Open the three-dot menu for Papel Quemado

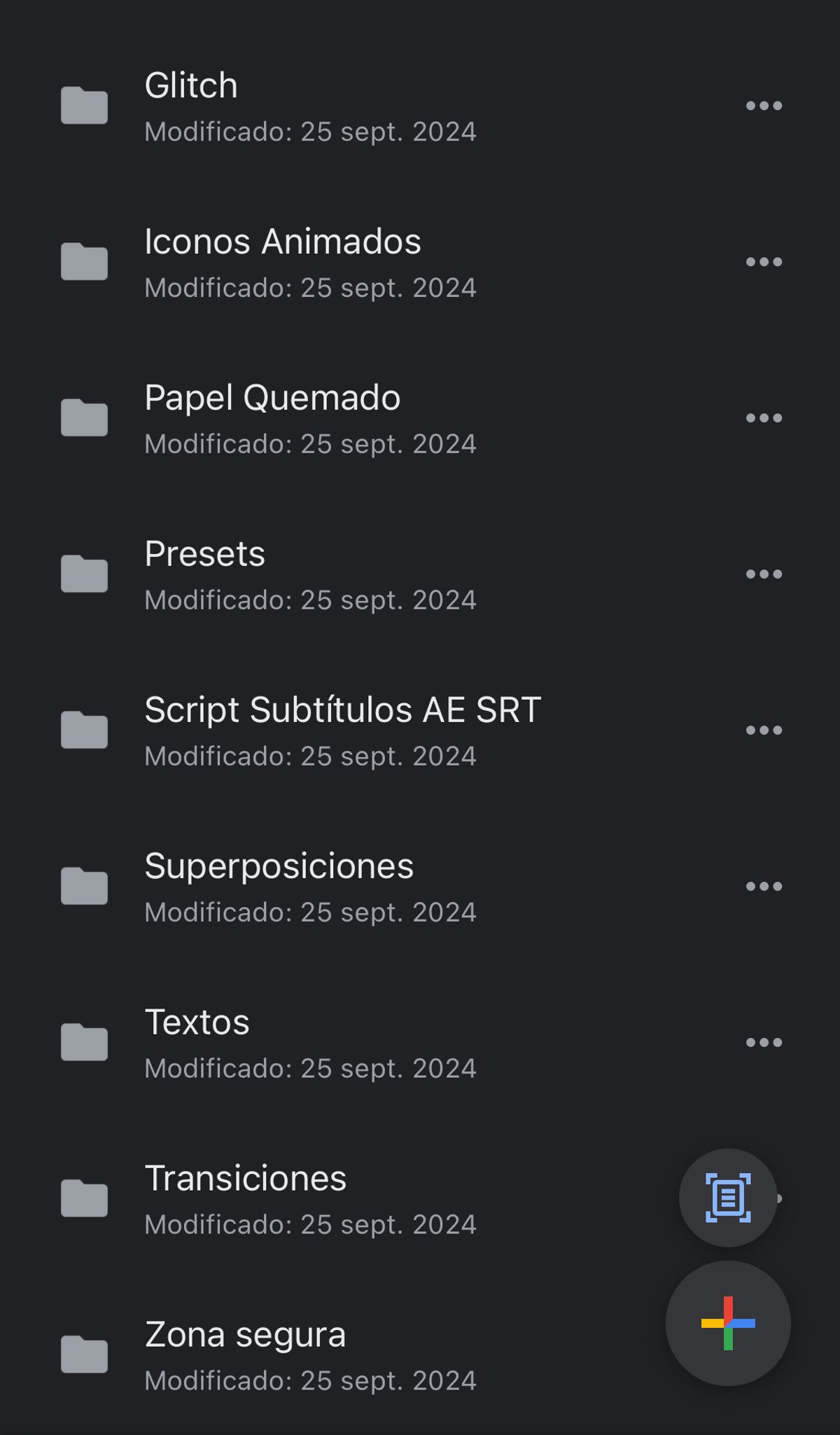[x=763, y=417]
